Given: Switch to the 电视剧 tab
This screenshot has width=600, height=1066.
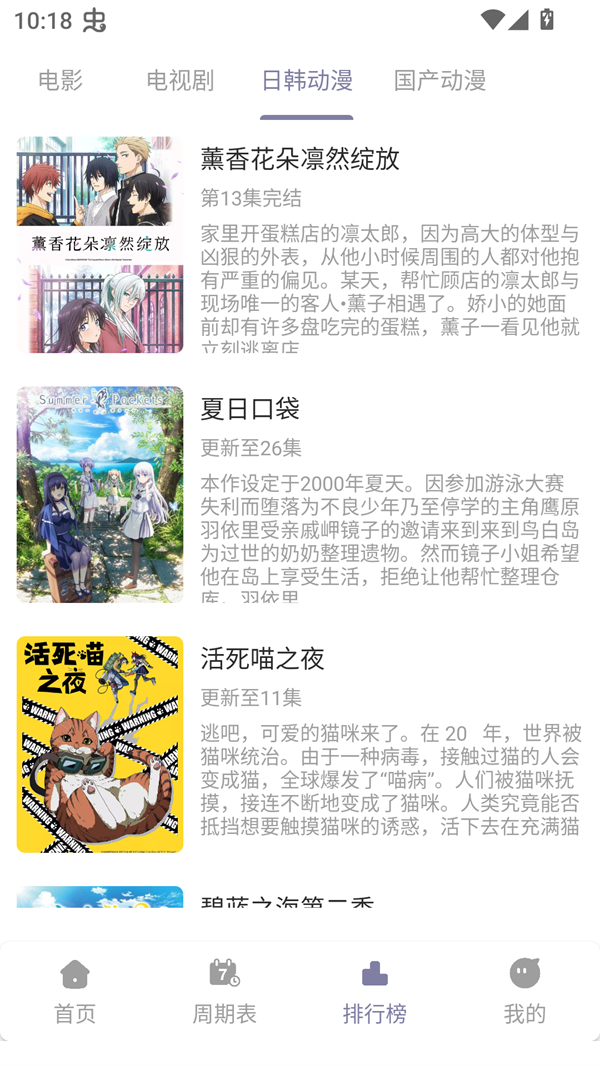Looking at the screenshot, I should point(180,81).
